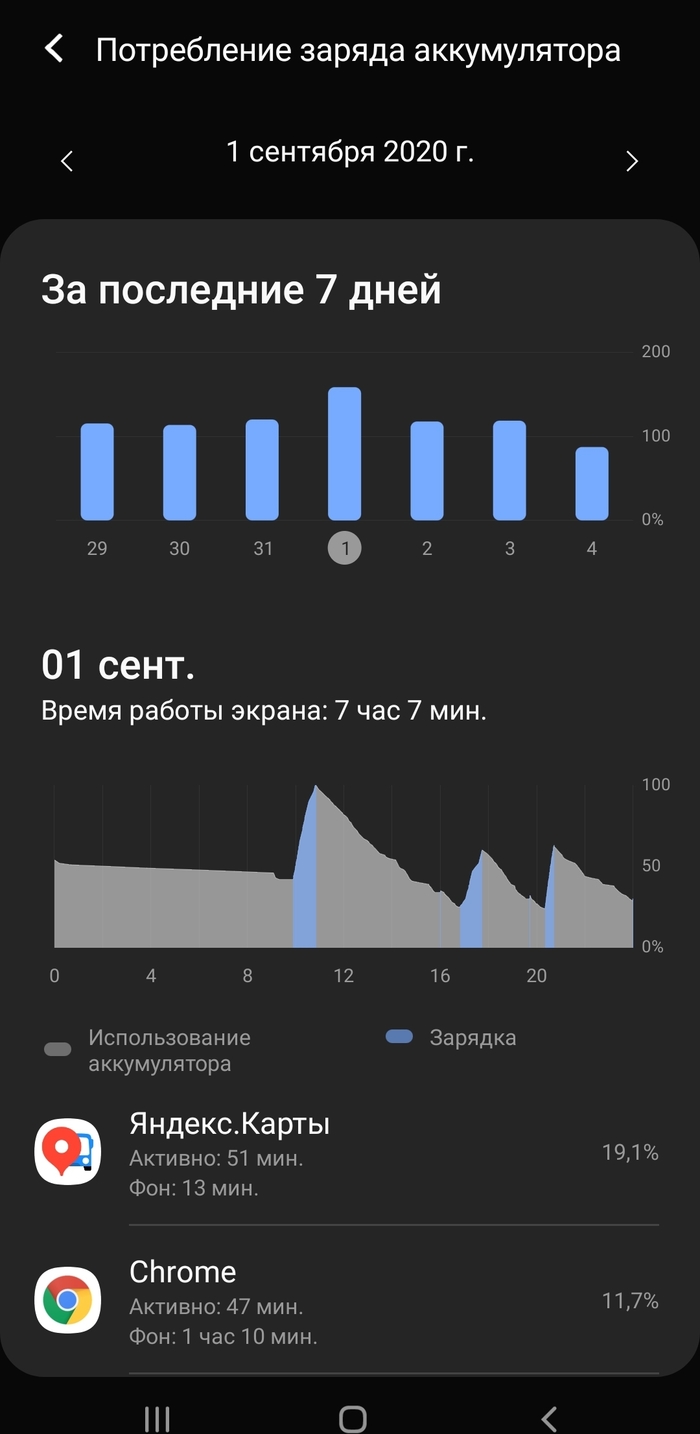
Task: Tap the system home button
Action: click(352, 1417)
